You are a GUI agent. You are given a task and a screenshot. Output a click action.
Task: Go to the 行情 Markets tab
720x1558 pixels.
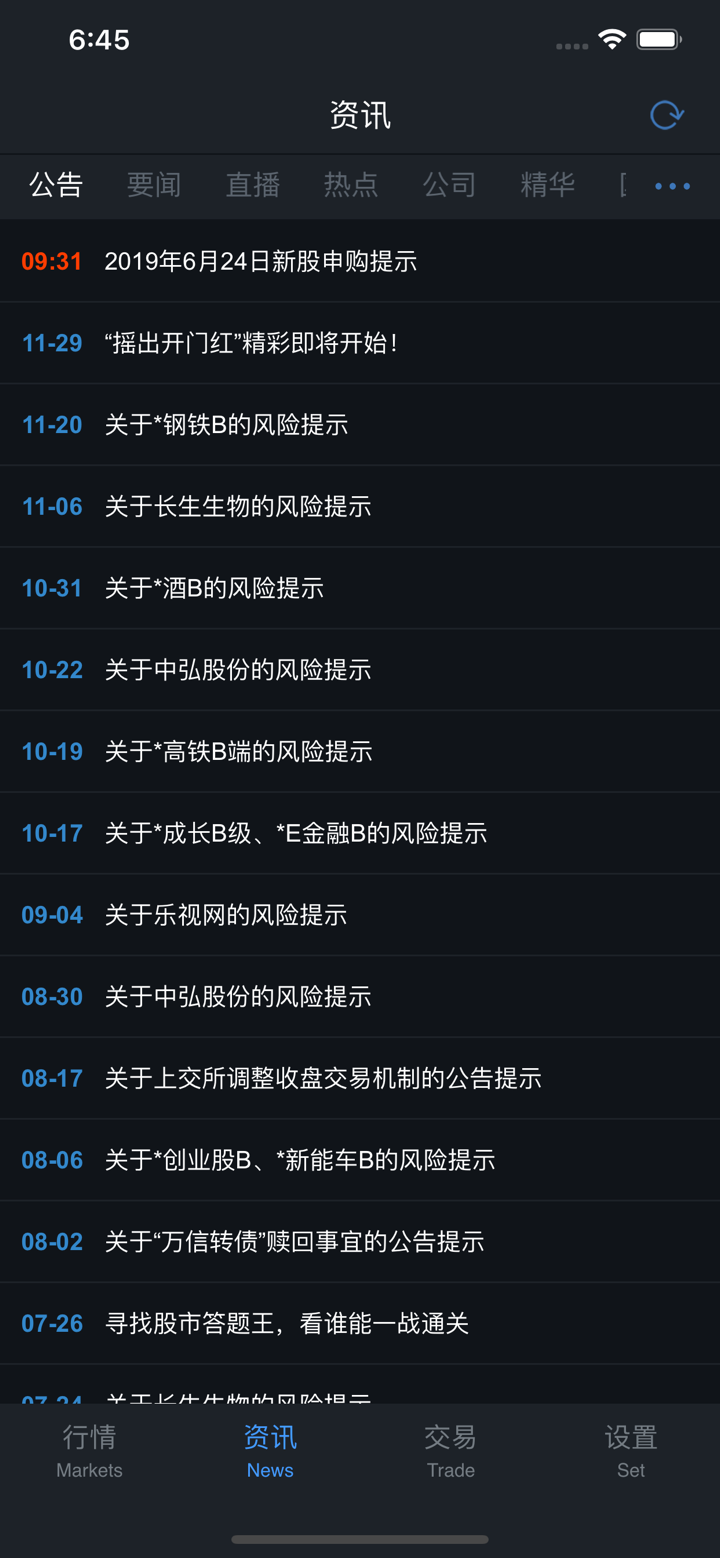[x=90, y=1452]
